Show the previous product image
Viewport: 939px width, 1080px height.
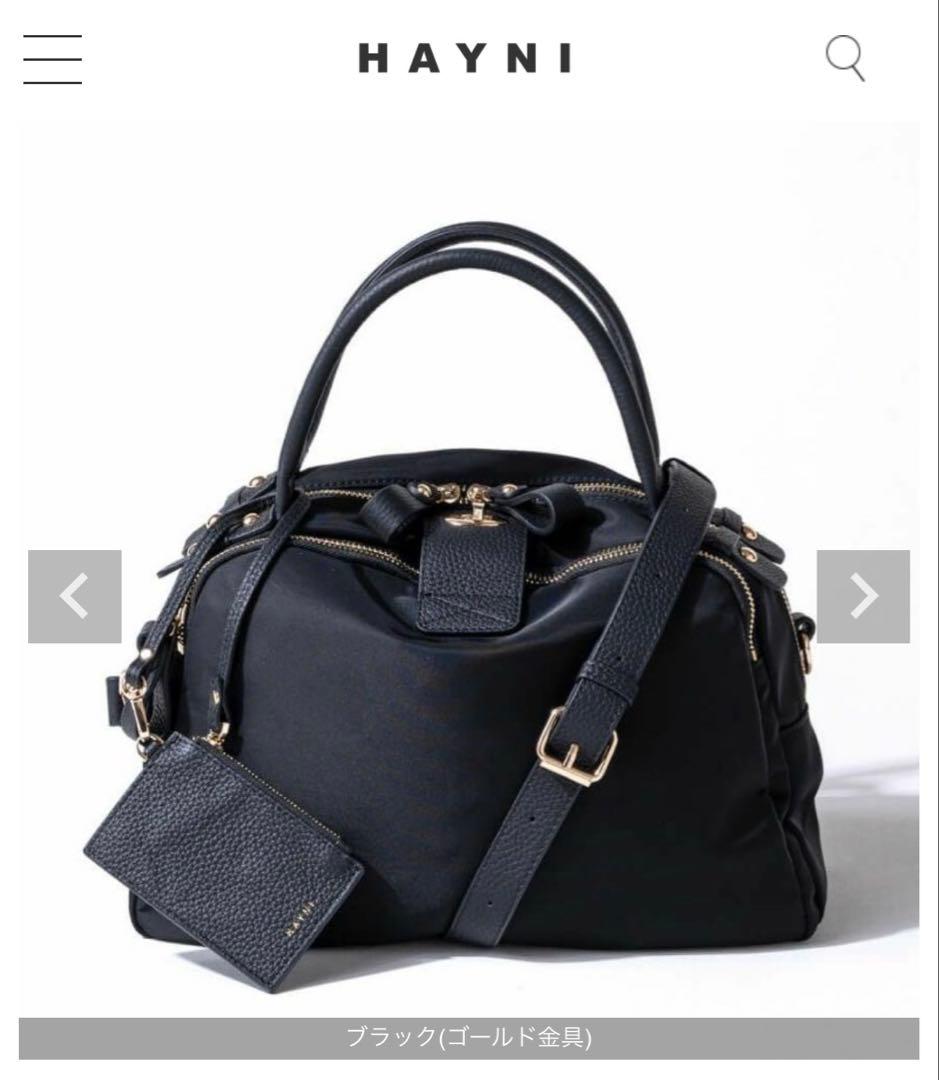click(x=74, y=597)
